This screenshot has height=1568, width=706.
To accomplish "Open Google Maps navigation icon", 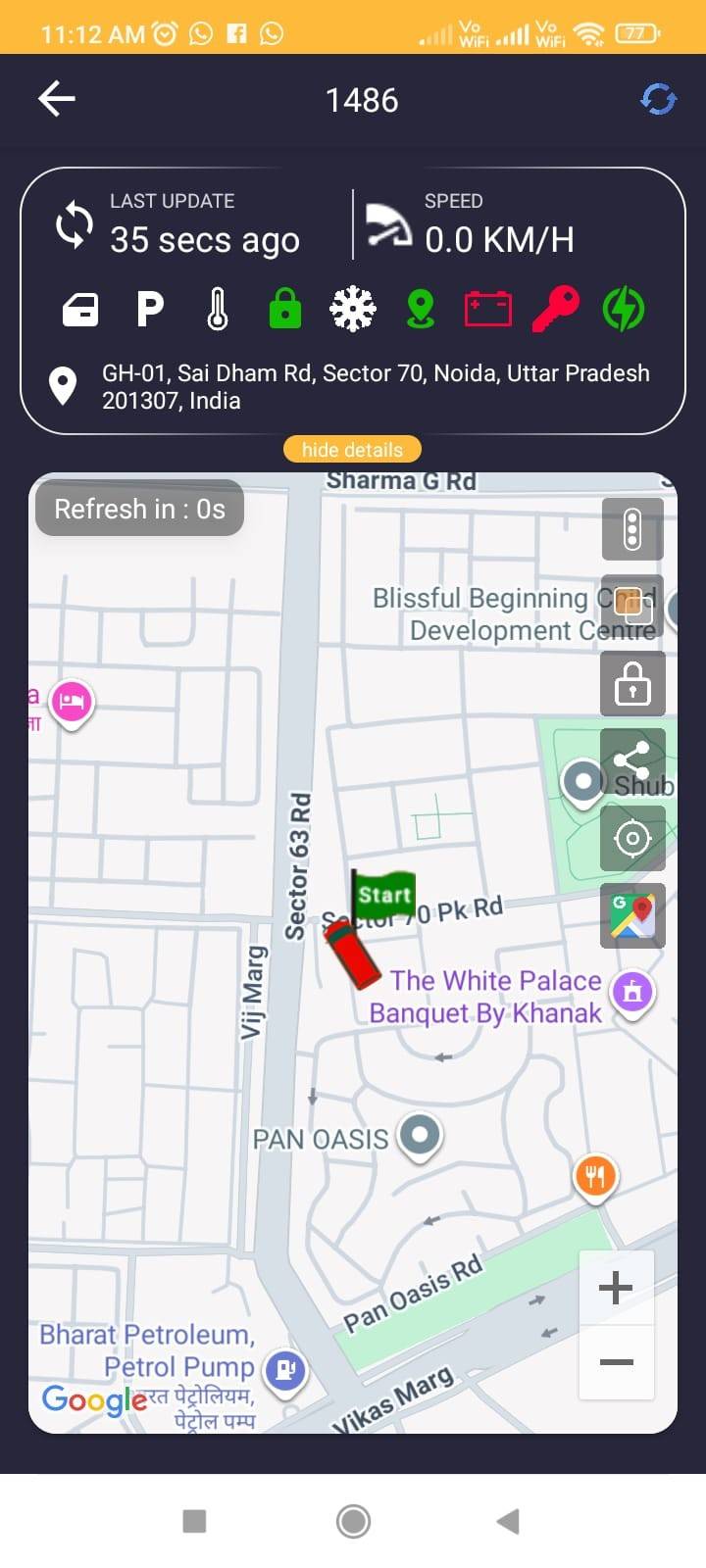I will (632, 916).
